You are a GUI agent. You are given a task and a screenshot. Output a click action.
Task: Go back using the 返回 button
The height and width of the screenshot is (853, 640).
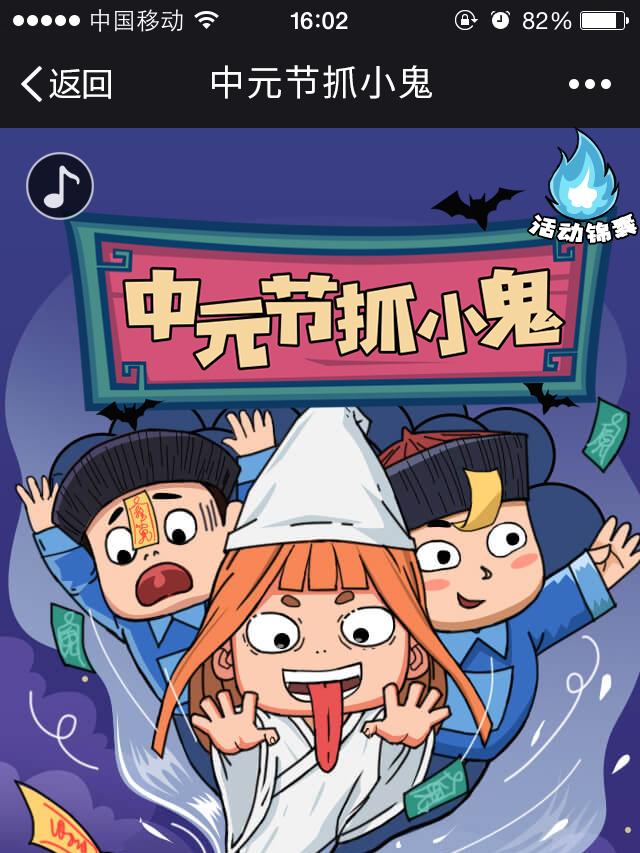[66, 84]
